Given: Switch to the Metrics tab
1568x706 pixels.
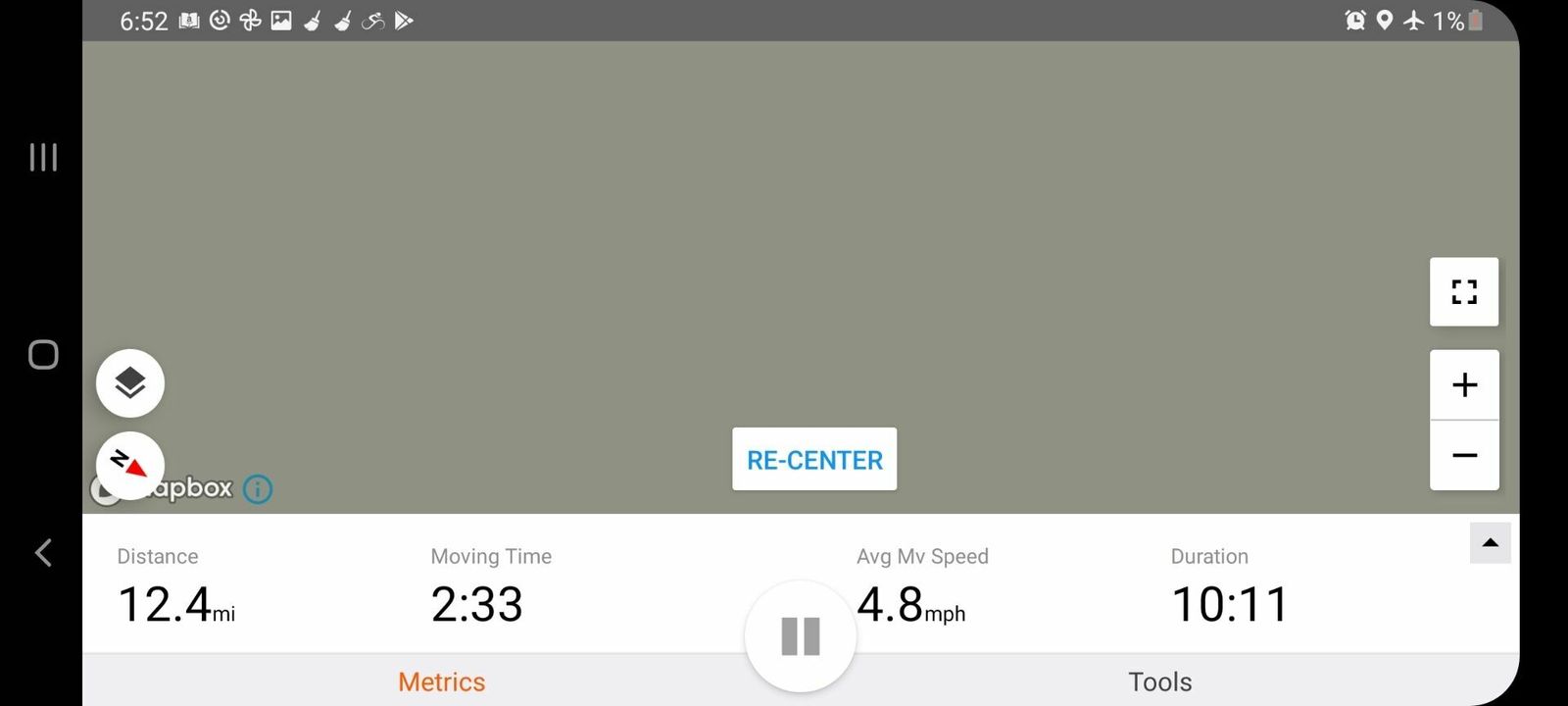Looking at the screenshot, I should pyautogui.click(x=441, y=681).
